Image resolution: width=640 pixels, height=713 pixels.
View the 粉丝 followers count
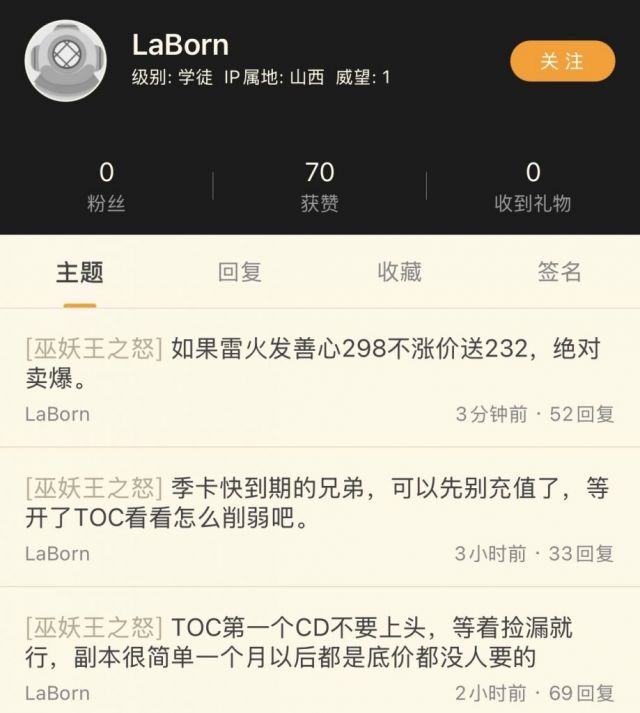point(106,187)
